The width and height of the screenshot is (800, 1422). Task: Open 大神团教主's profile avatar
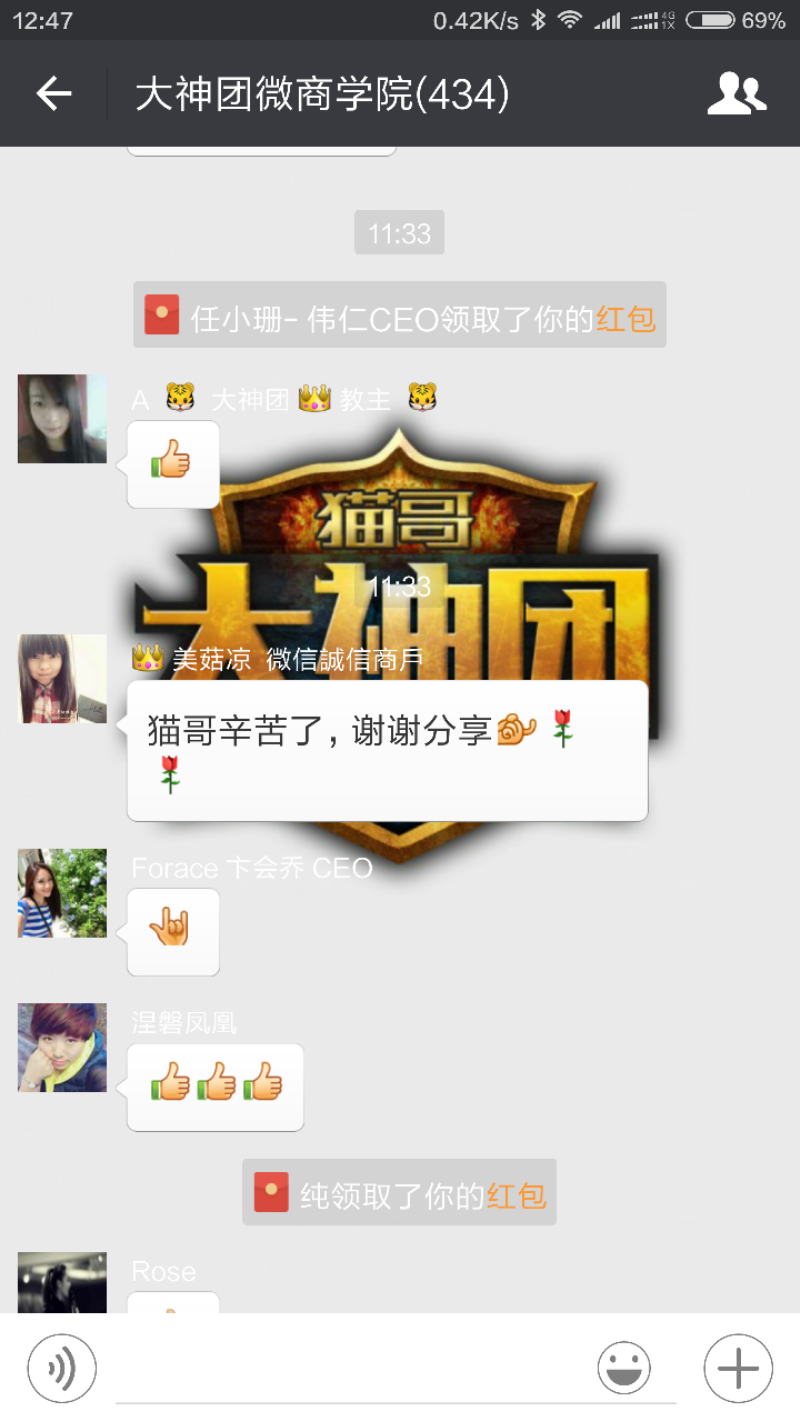62,419
